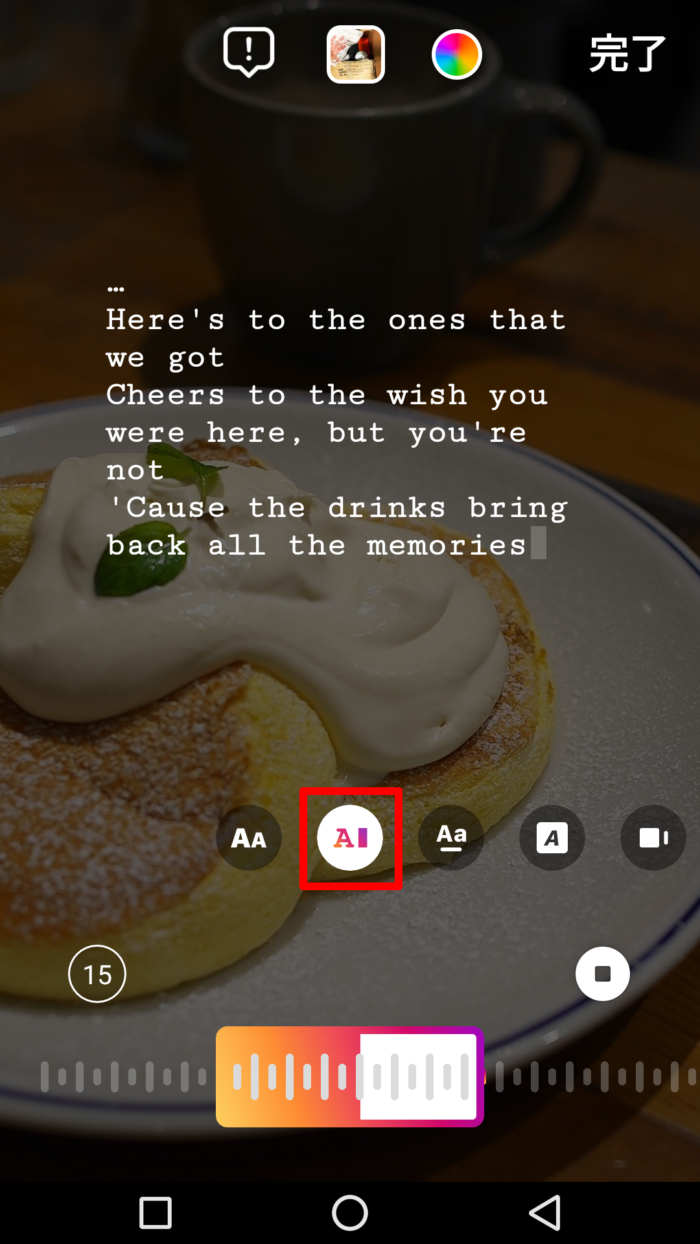The height and width of the screenshot is (1244, 700).
Task: Go back with the system back button
Action: (x=545, y=1213)
